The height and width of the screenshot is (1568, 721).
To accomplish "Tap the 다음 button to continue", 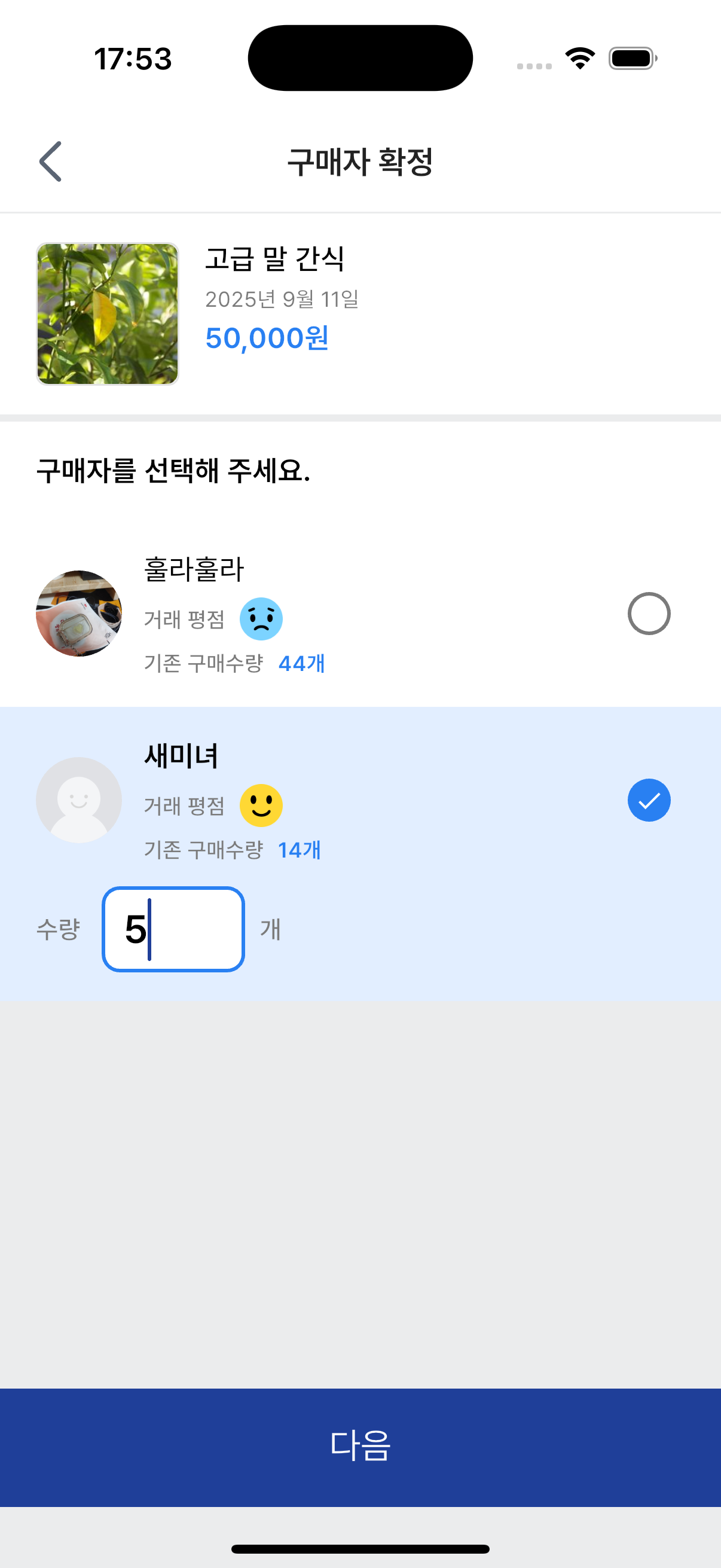I will pyautogui.click(x=360, y=1447).
